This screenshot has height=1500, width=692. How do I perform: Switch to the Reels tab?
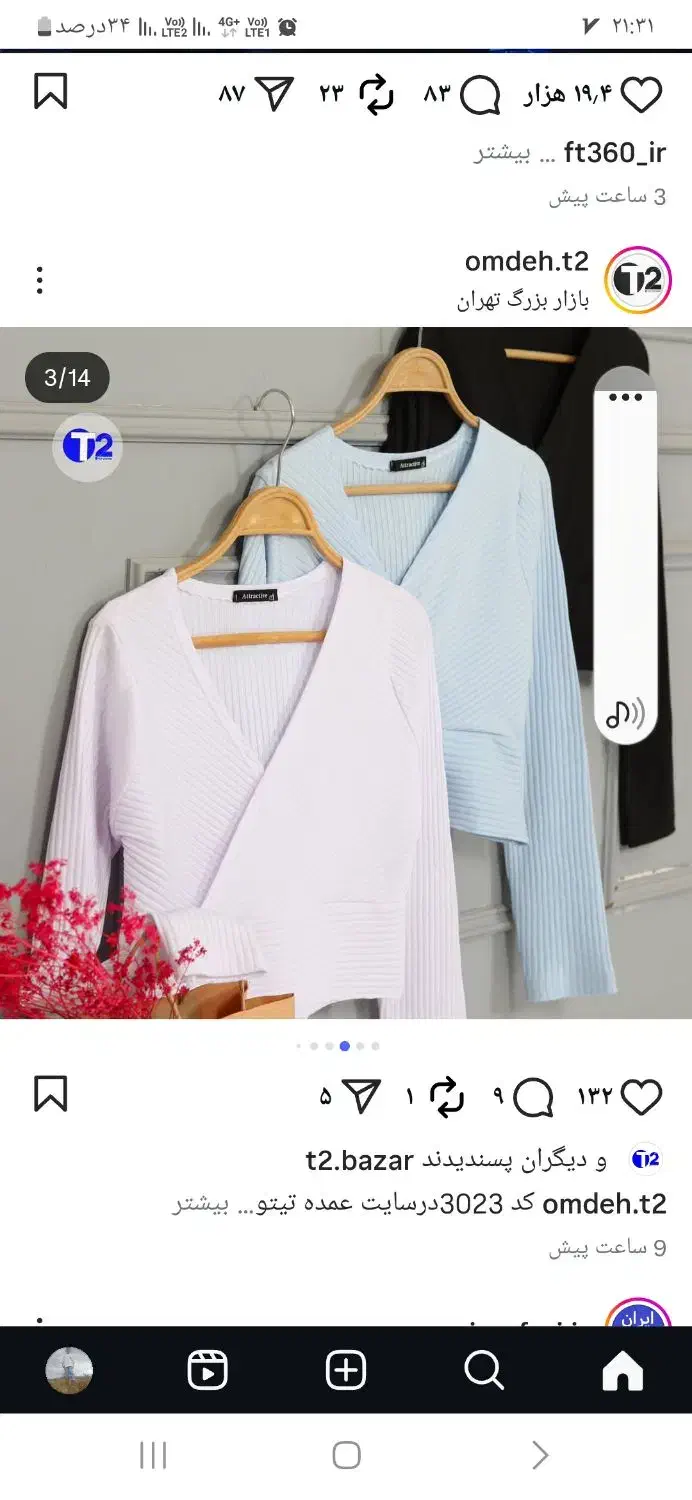pyautogui.click(x=208, y=1370)
